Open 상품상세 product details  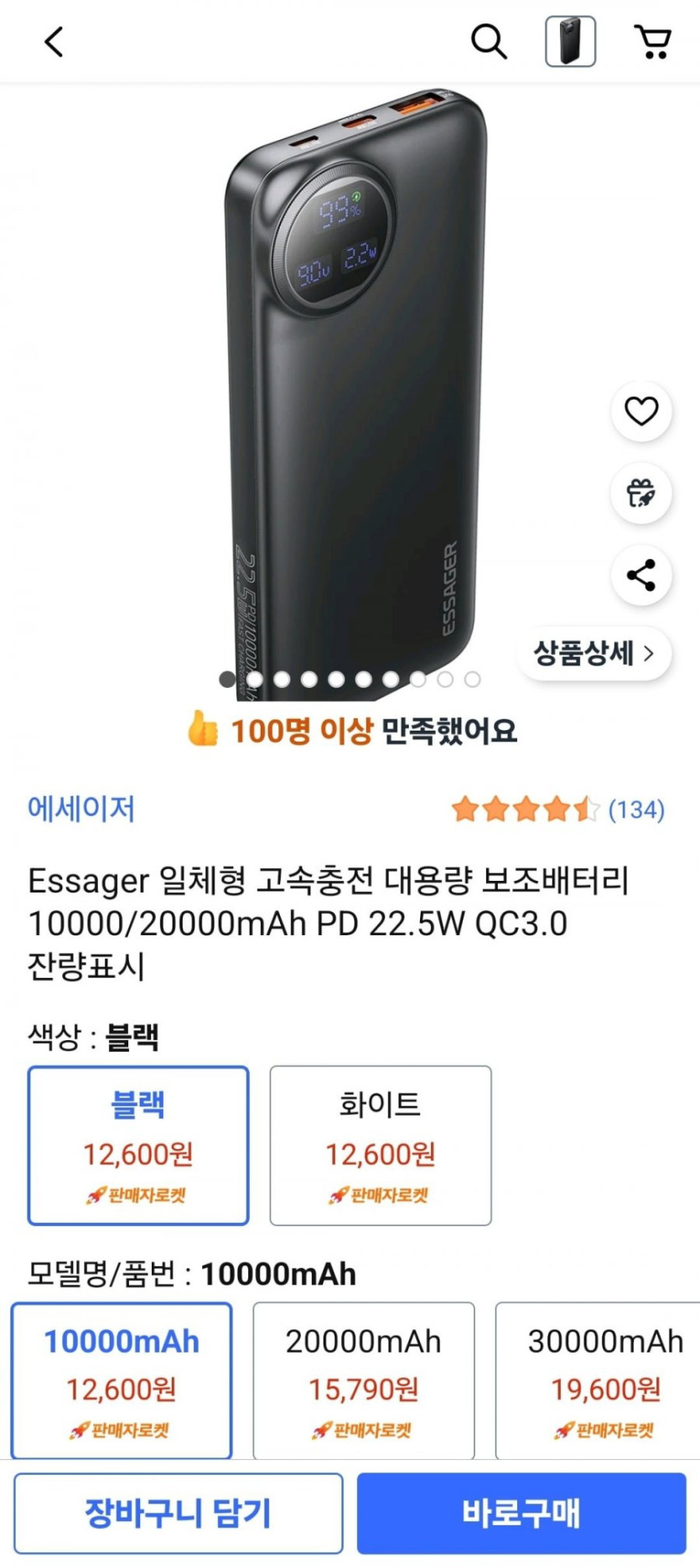(594, 653)
